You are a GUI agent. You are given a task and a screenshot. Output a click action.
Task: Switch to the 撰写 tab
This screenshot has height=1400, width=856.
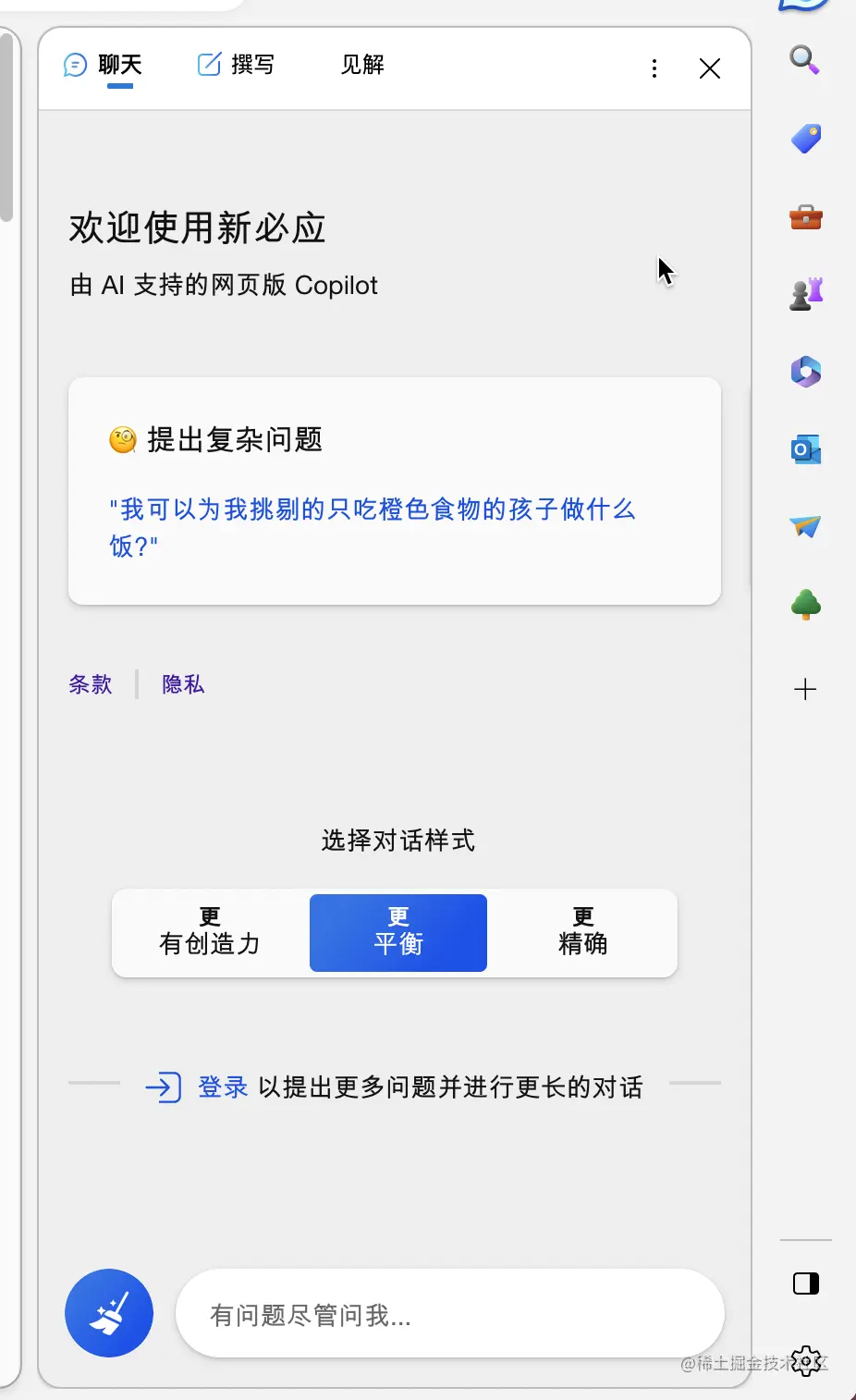[x=237, y=65]
